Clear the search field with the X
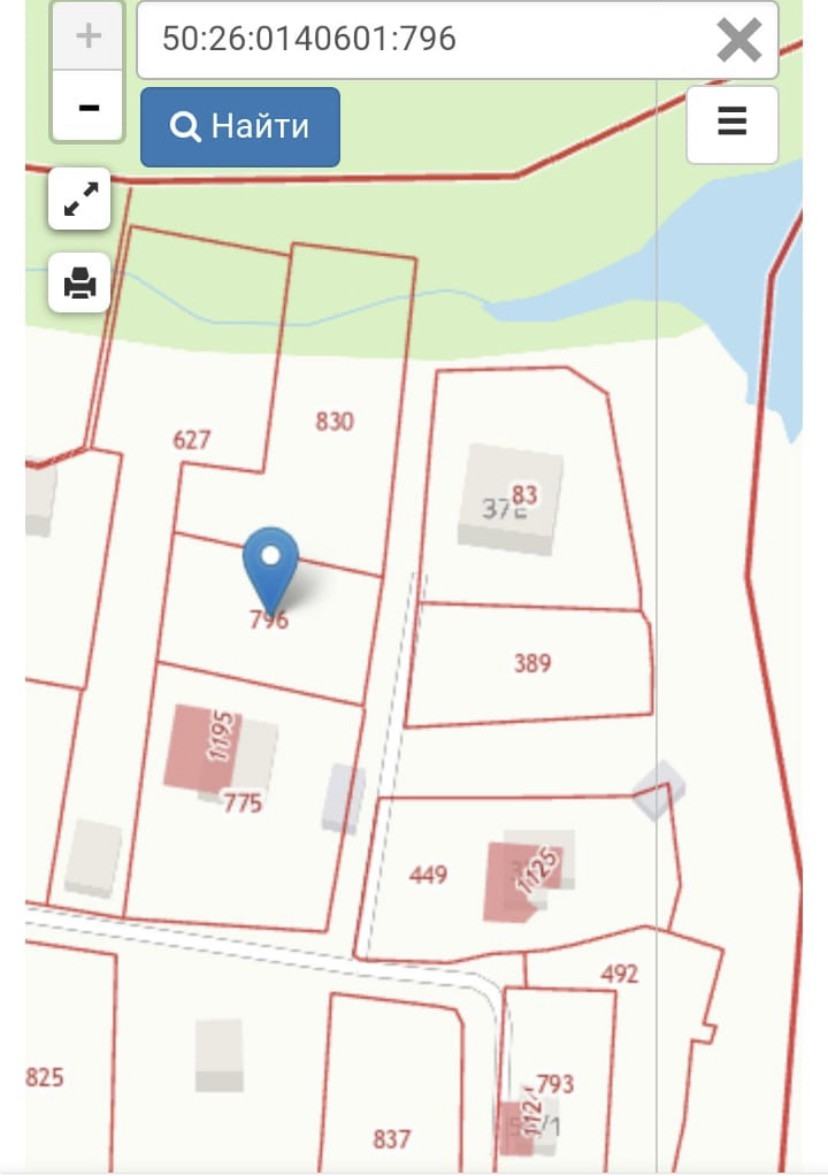The width and height of the screenshot is (828, 1176). pyautogui.click(x=739, y=41)
